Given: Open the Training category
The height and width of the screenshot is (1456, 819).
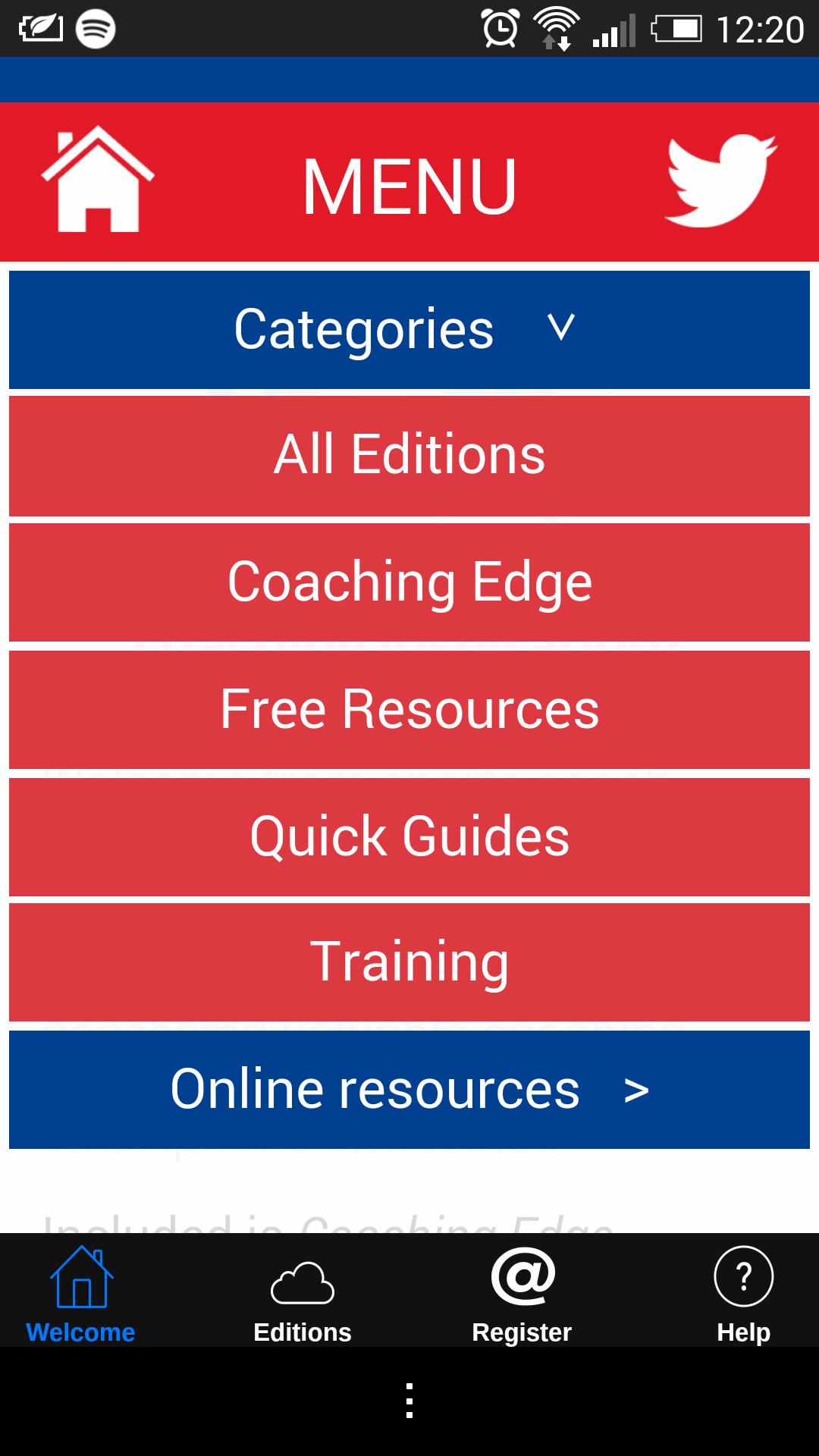Looking at the screenshot, I should tap(409, 962).
